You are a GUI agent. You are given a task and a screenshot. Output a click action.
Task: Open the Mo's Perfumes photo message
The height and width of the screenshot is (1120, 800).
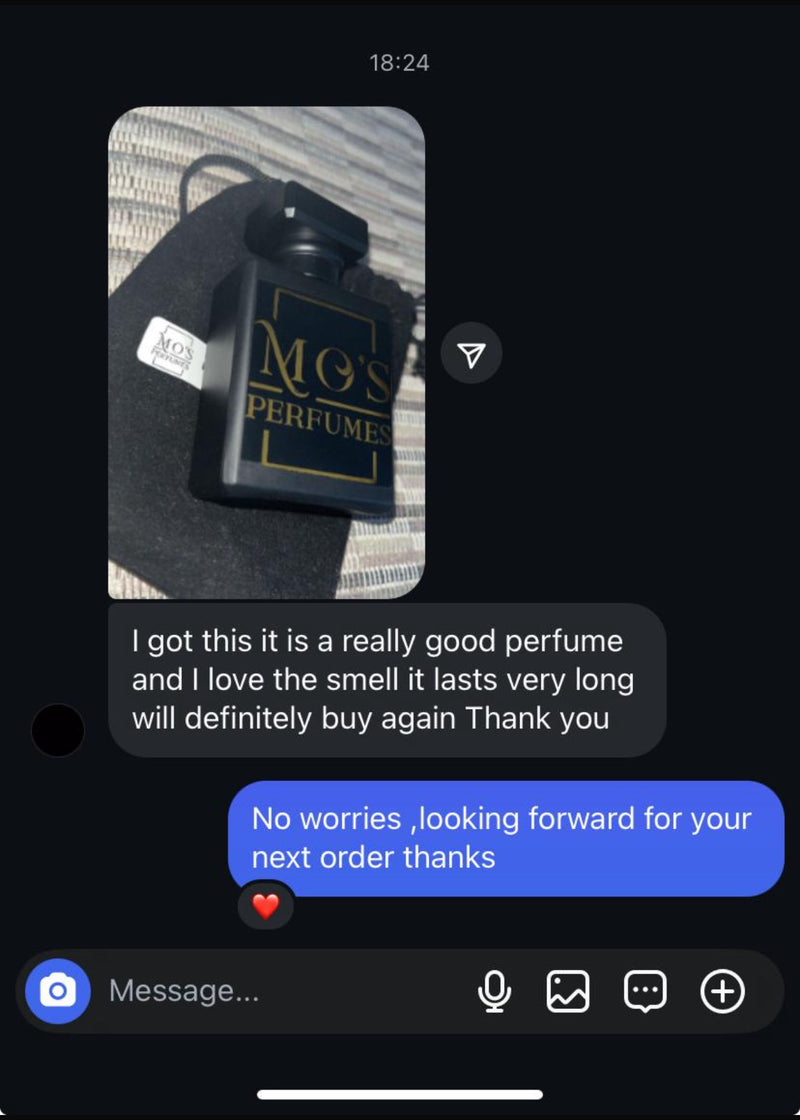coord(266,352)
